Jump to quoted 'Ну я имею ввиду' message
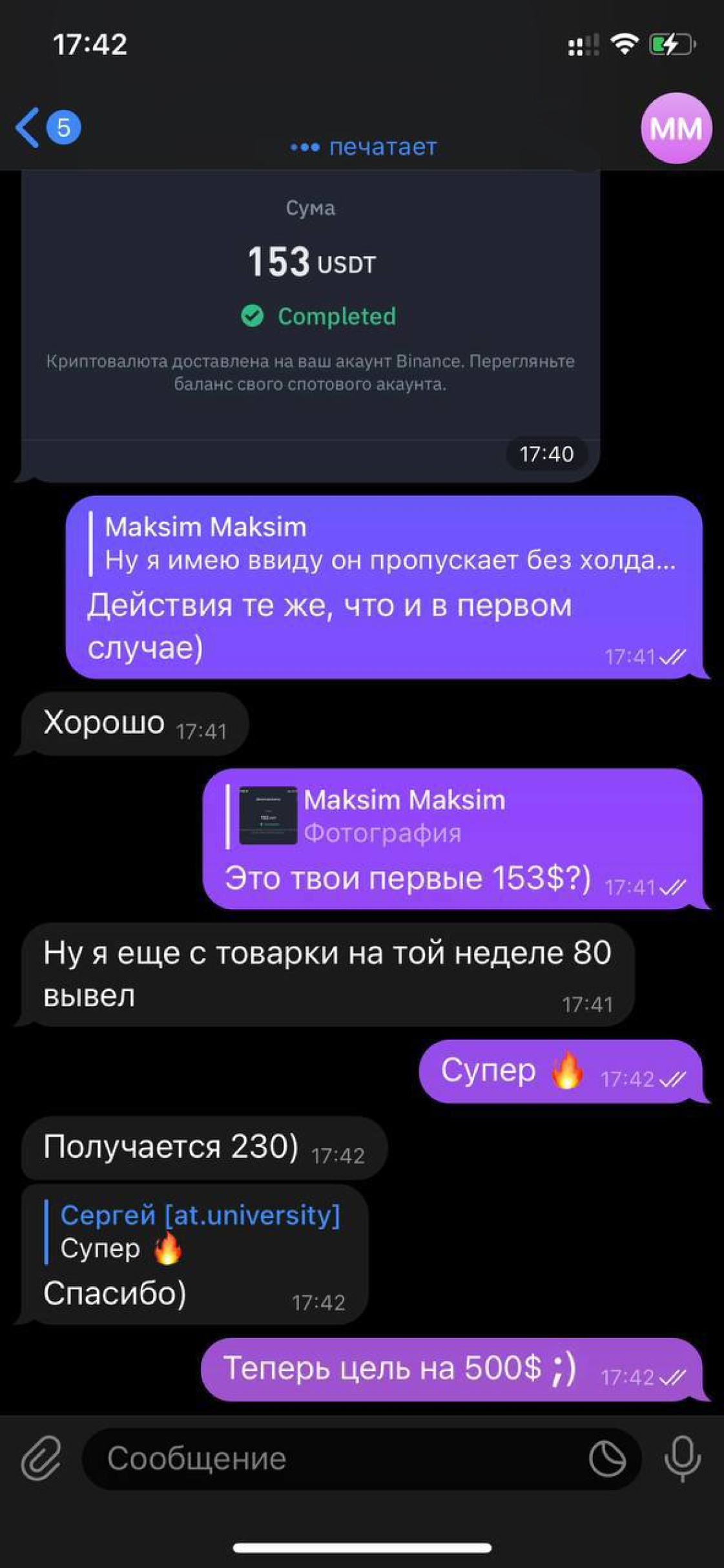The image size is (724, 1568). [x=388, y=543]
